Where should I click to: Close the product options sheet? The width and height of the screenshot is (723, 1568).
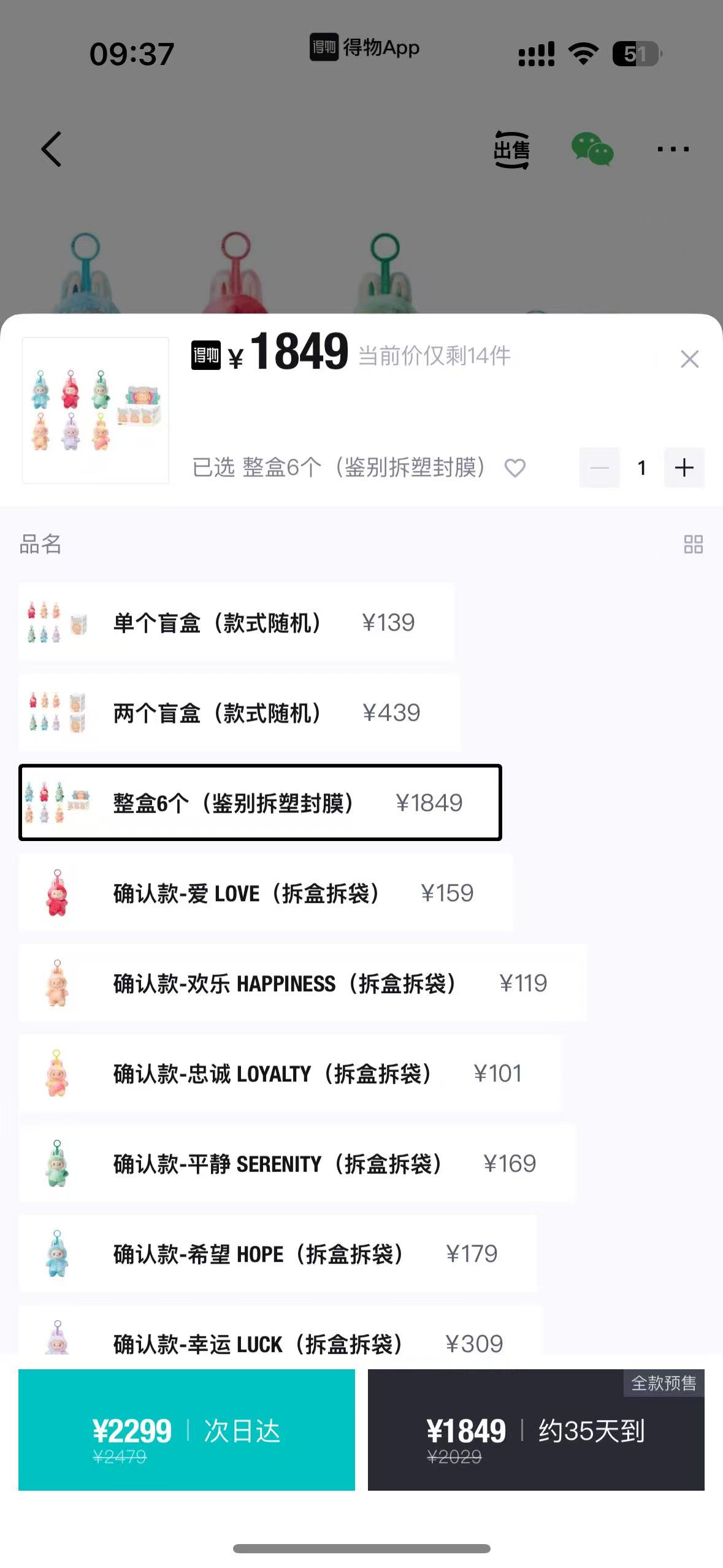[689, 359]
